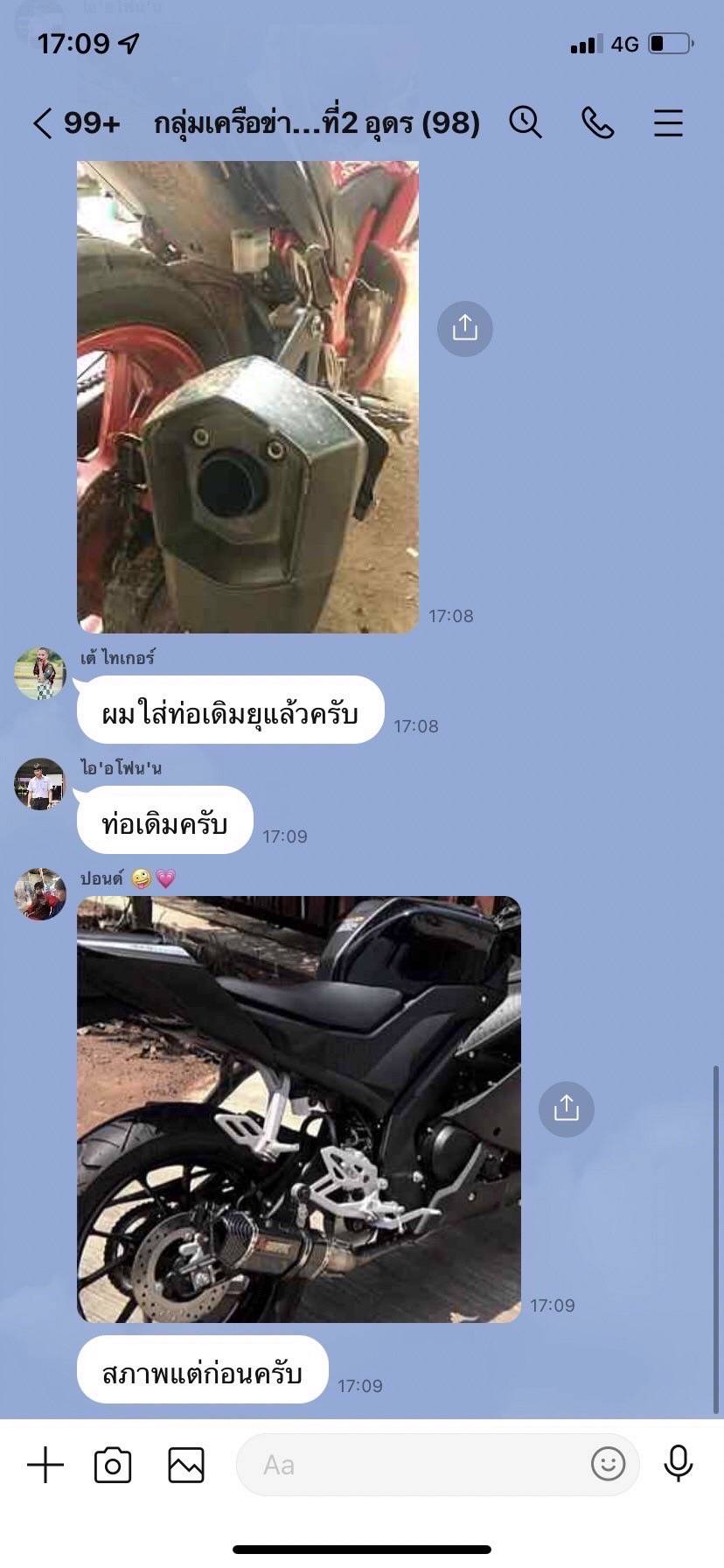Open the emoji and sticker picker
This screenshot has width=724, height=1568.
pyautogui.click(x=608, y=1464)
